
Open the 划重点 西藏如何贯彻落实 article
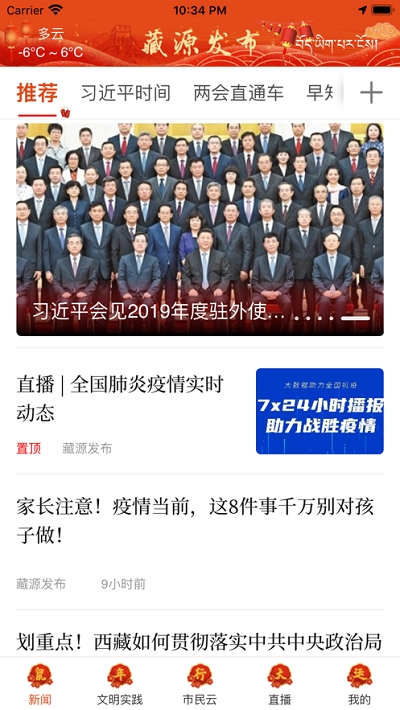point(199,642)
